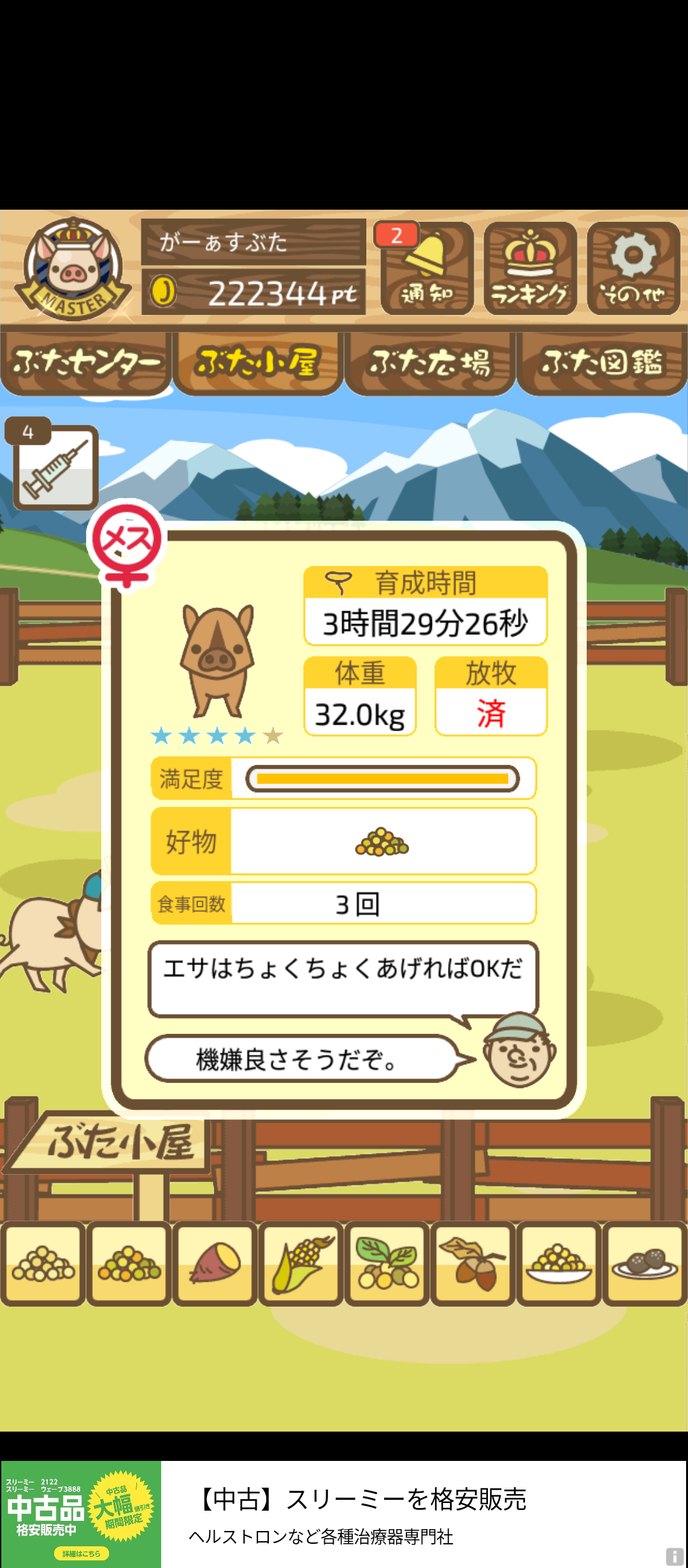The width and height of the screenshot is (688, 1568).
Task: Select the sweet potato feed
Action: 215,1263
